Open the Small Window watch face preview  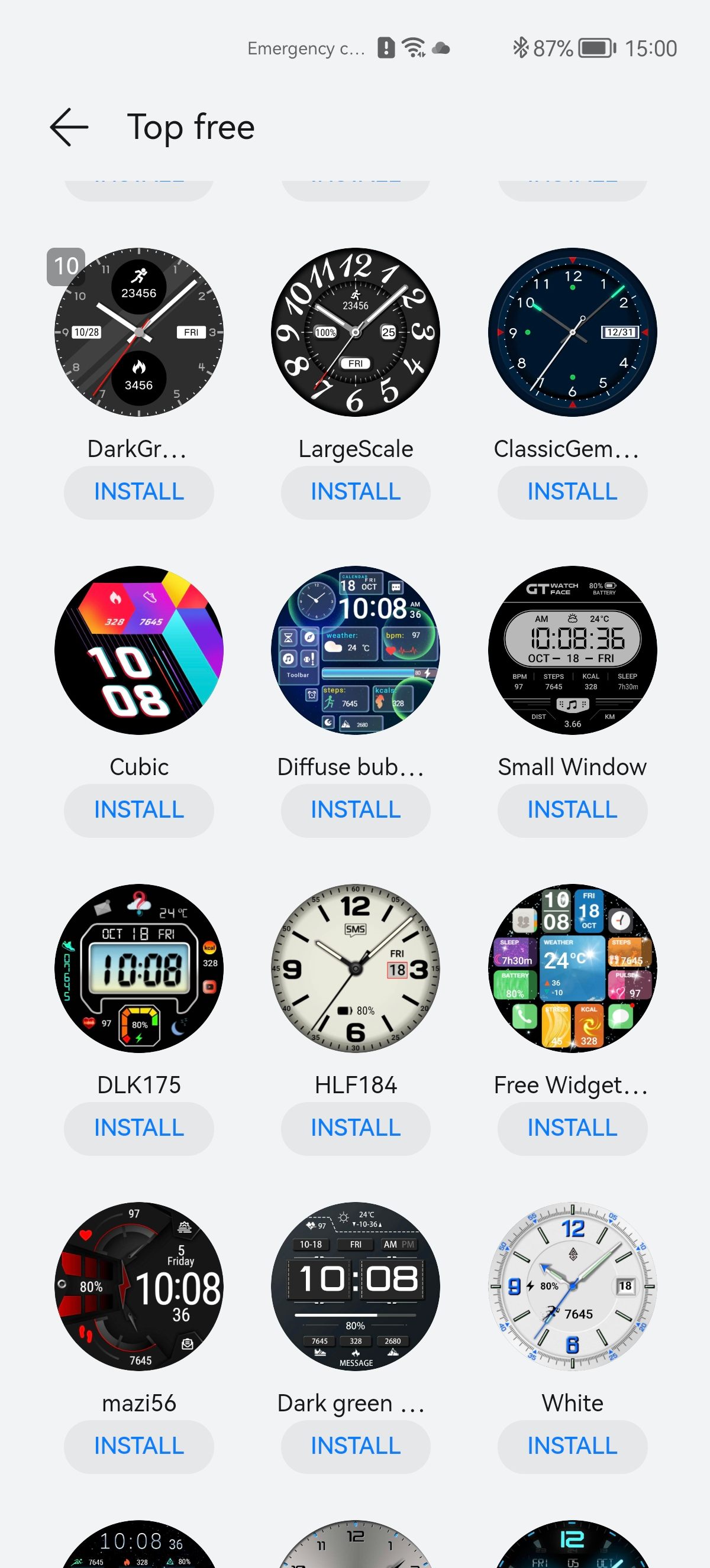pos(572,650)
